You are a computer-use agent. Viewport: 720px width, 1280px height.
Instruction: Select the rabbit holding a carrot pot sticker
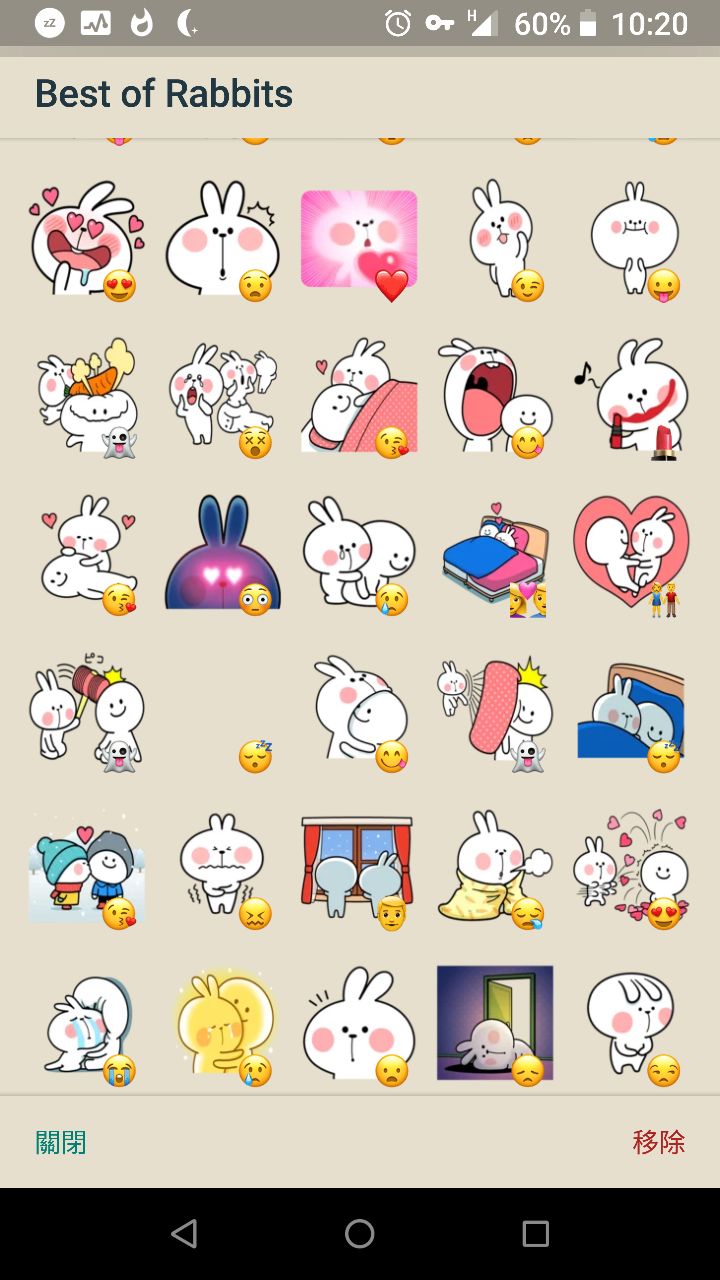click(86, 398)
